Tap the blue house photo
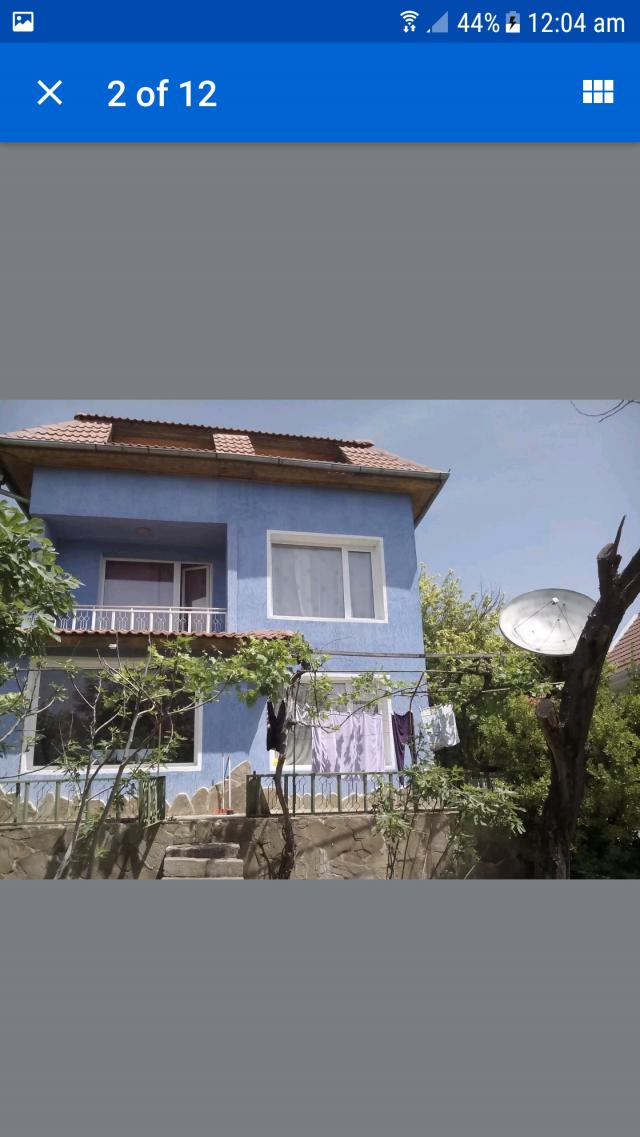Viewport: 640px width, 1137px height. pyautogui.click(x=320, y=640)
